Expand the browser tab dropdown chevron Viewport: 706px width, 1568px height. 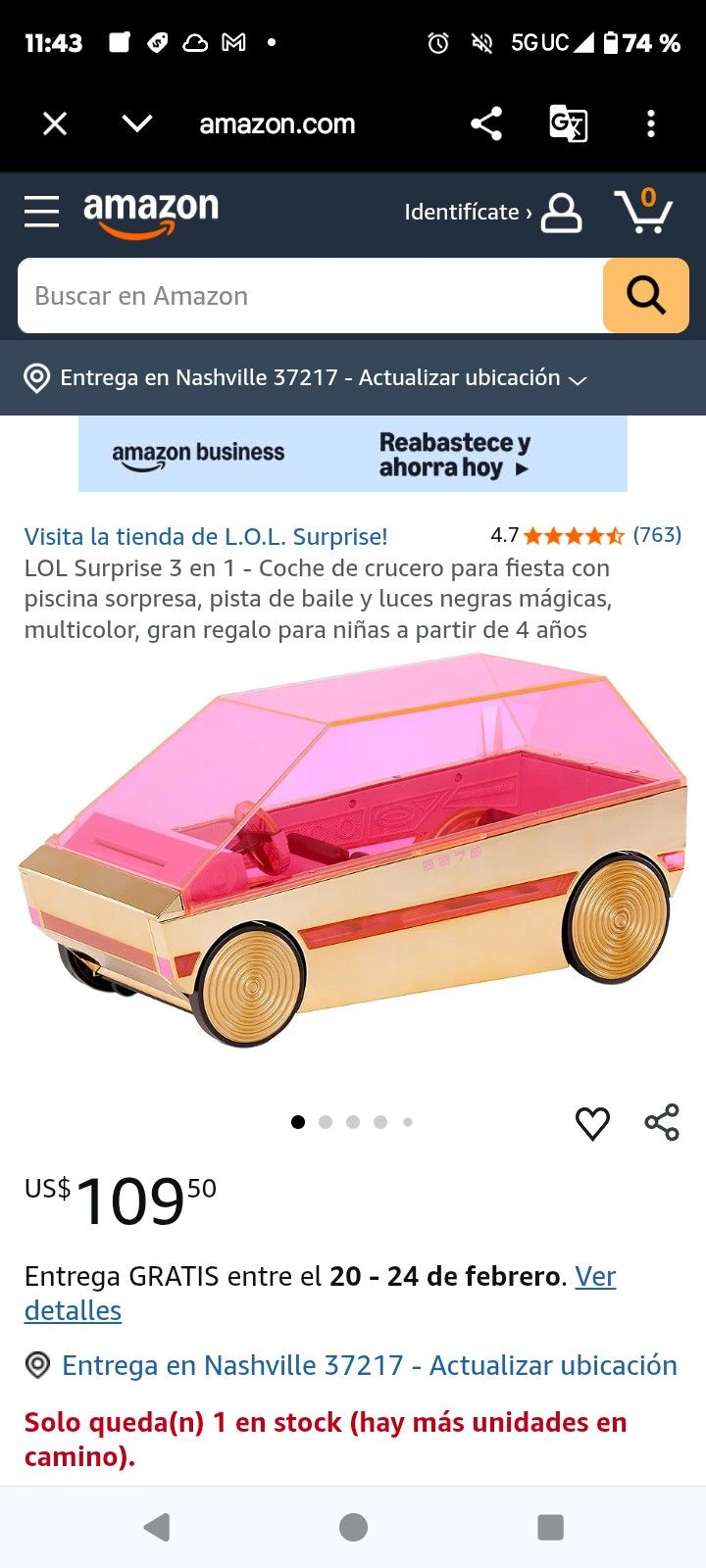click(137, 123)
